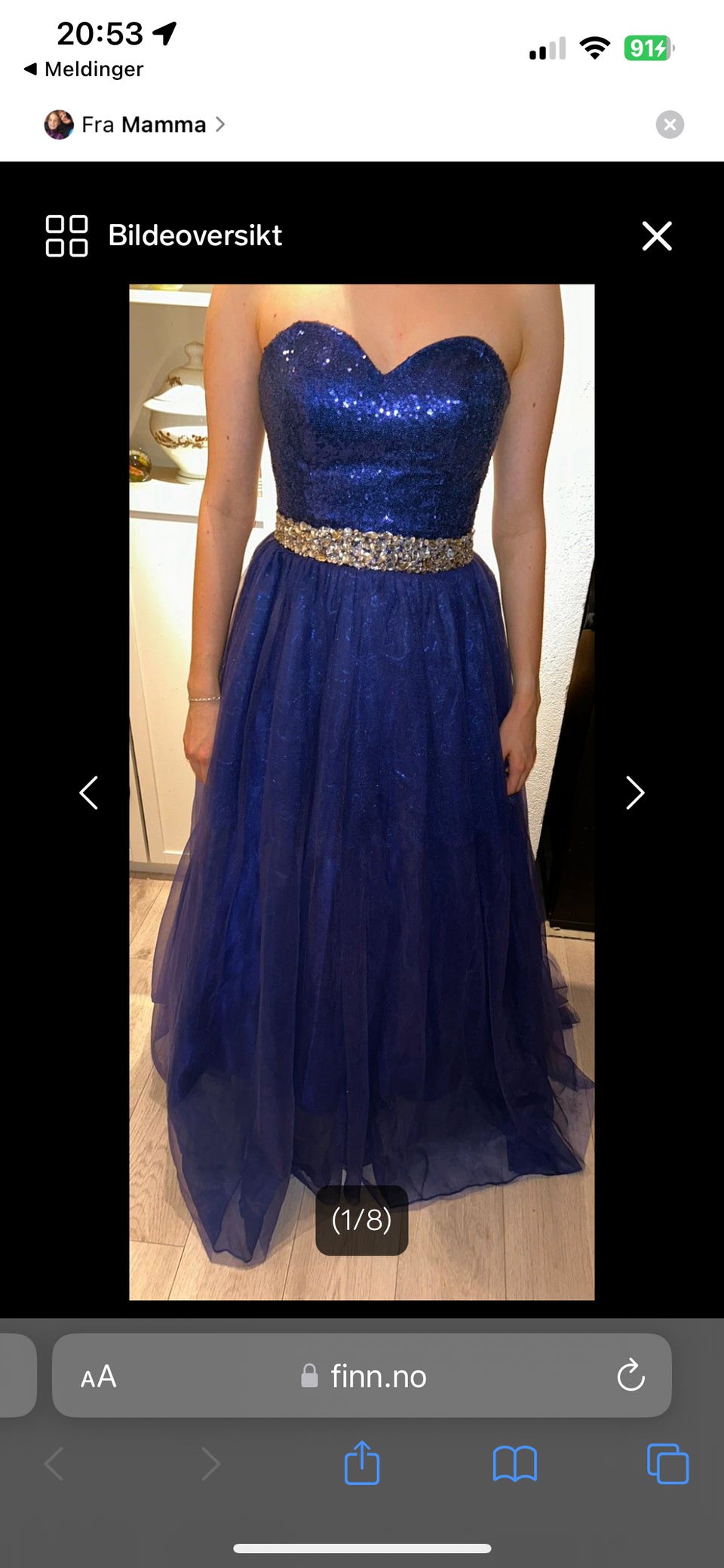Share this page

362,1462
